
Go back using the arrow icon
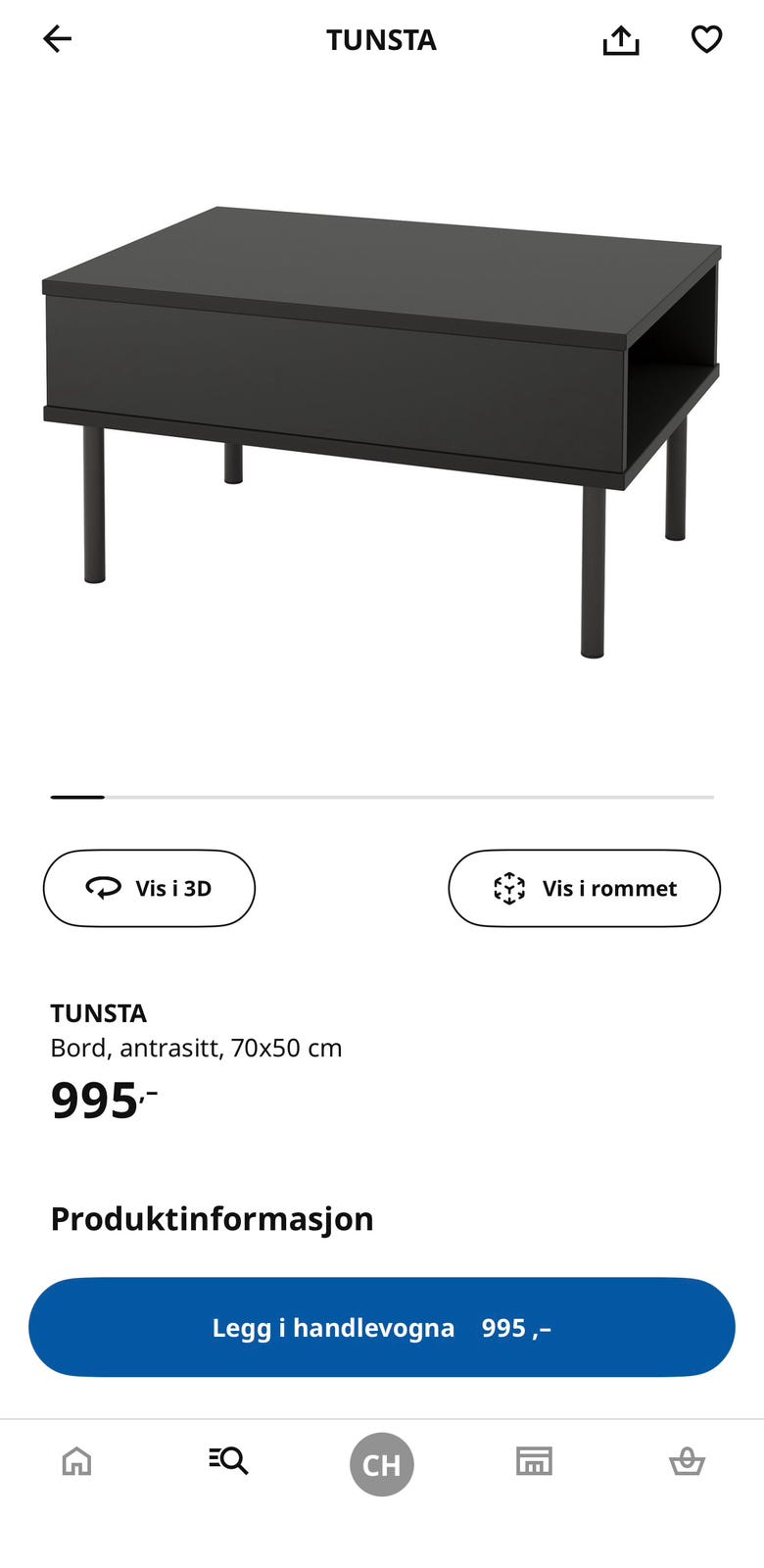point(58,39)
